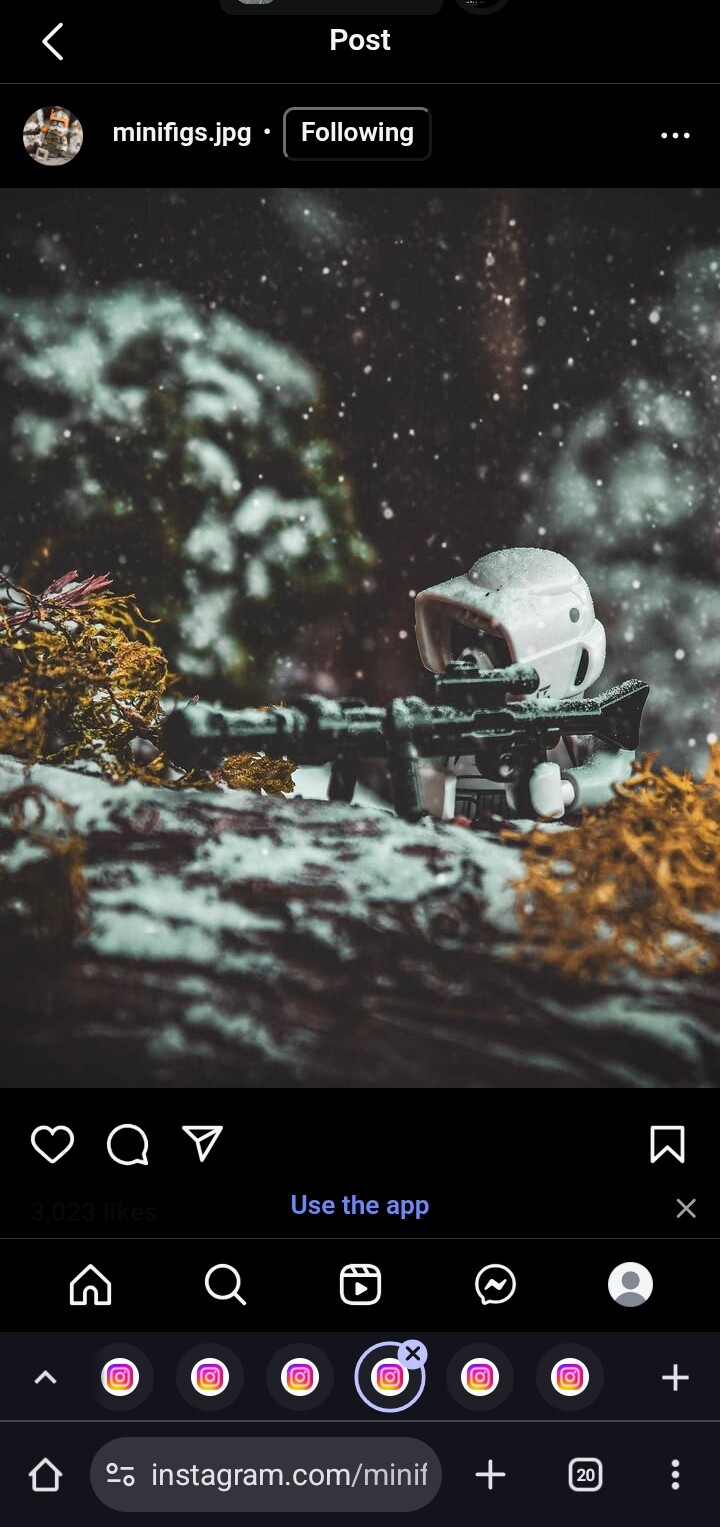The width and height of the screenshot is (720, 1527).
Task: Share the post with the paper plane icon
Action: [202, 1144]
